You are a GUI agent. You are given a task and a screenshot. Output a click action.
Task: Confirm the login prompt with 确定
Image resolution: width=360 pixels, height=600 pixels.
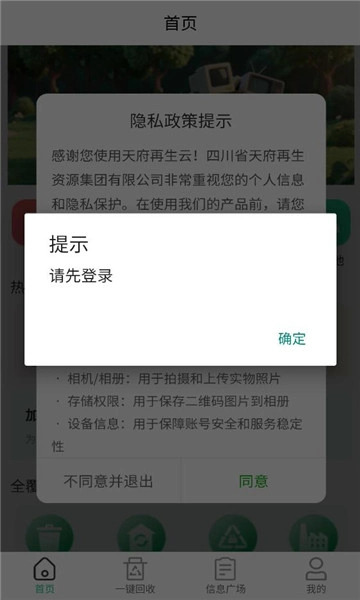[292, 339]
